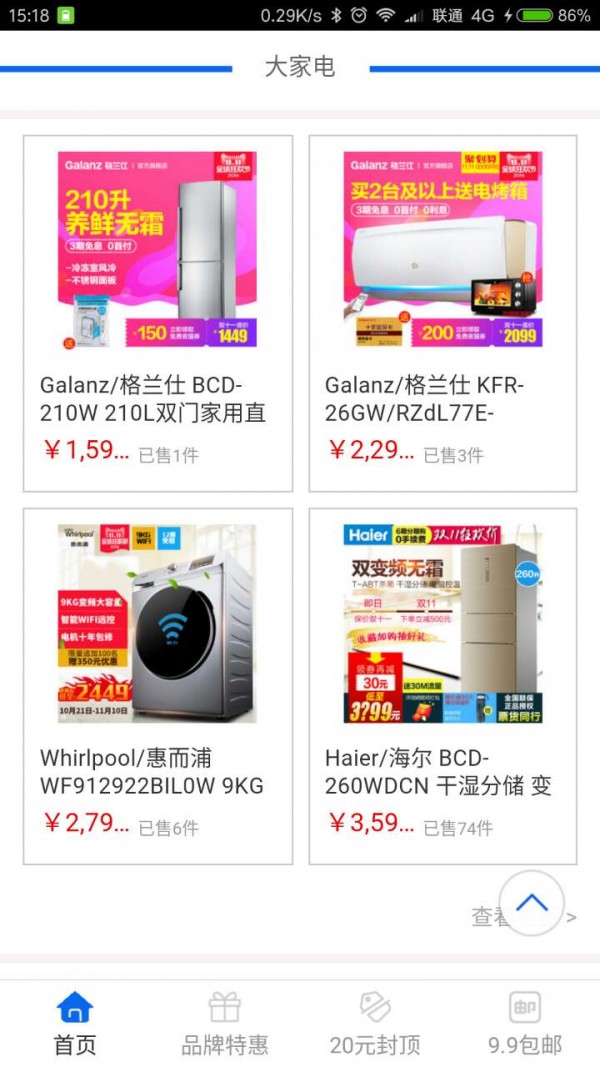600x1067 pixels.
Task: Tap the back-to-top arrow button
Action: (x=531, y=902)
